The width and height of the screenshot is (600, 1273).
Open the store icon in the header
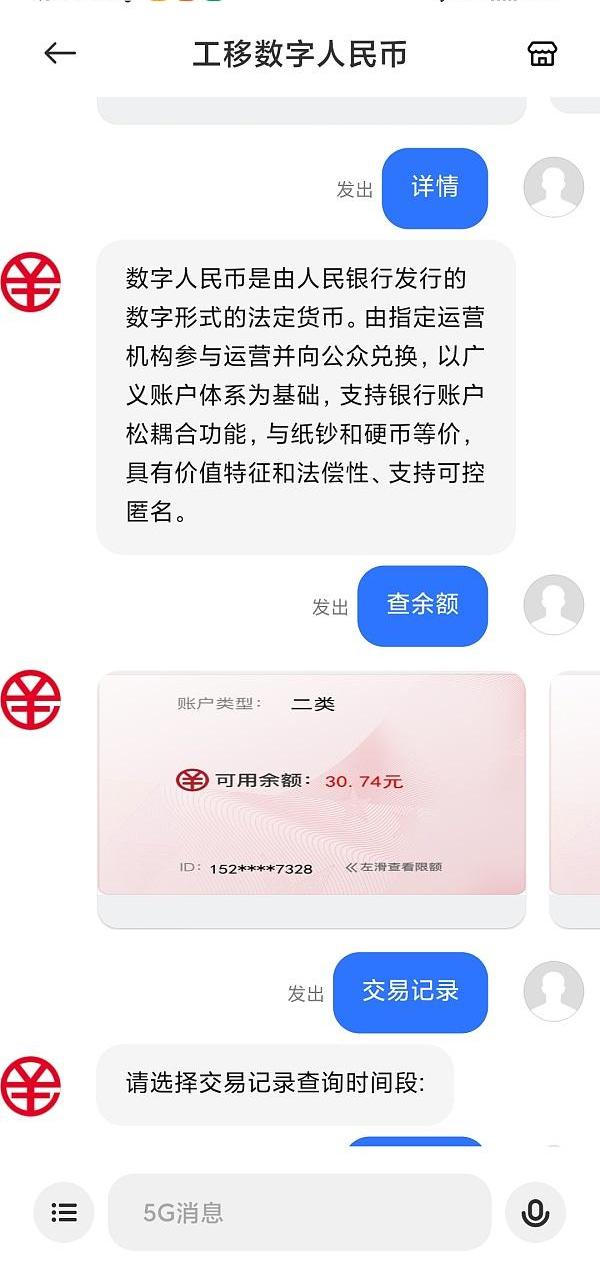pos(541,54)
